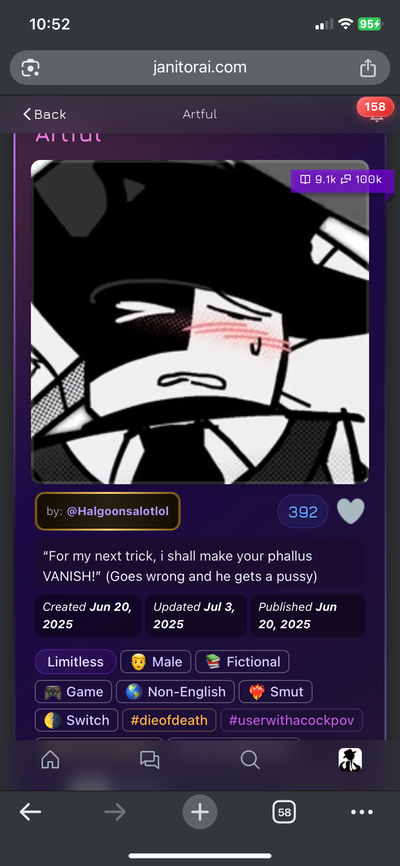This screenshot has height=866, width=400.
Task: Share this page from the browser bar
Action: coord(368,68)
